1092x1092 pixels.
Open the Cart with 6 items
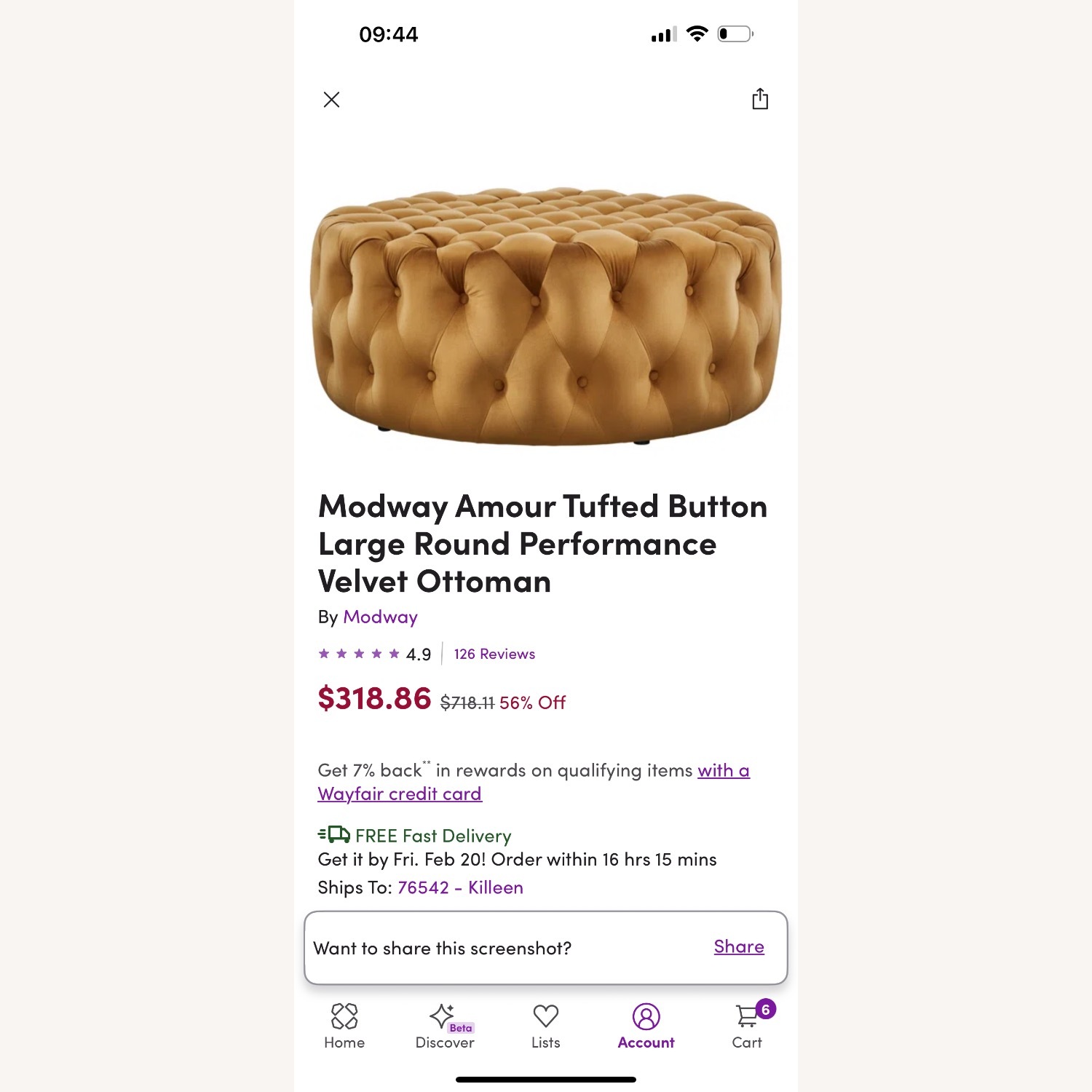747,1025
